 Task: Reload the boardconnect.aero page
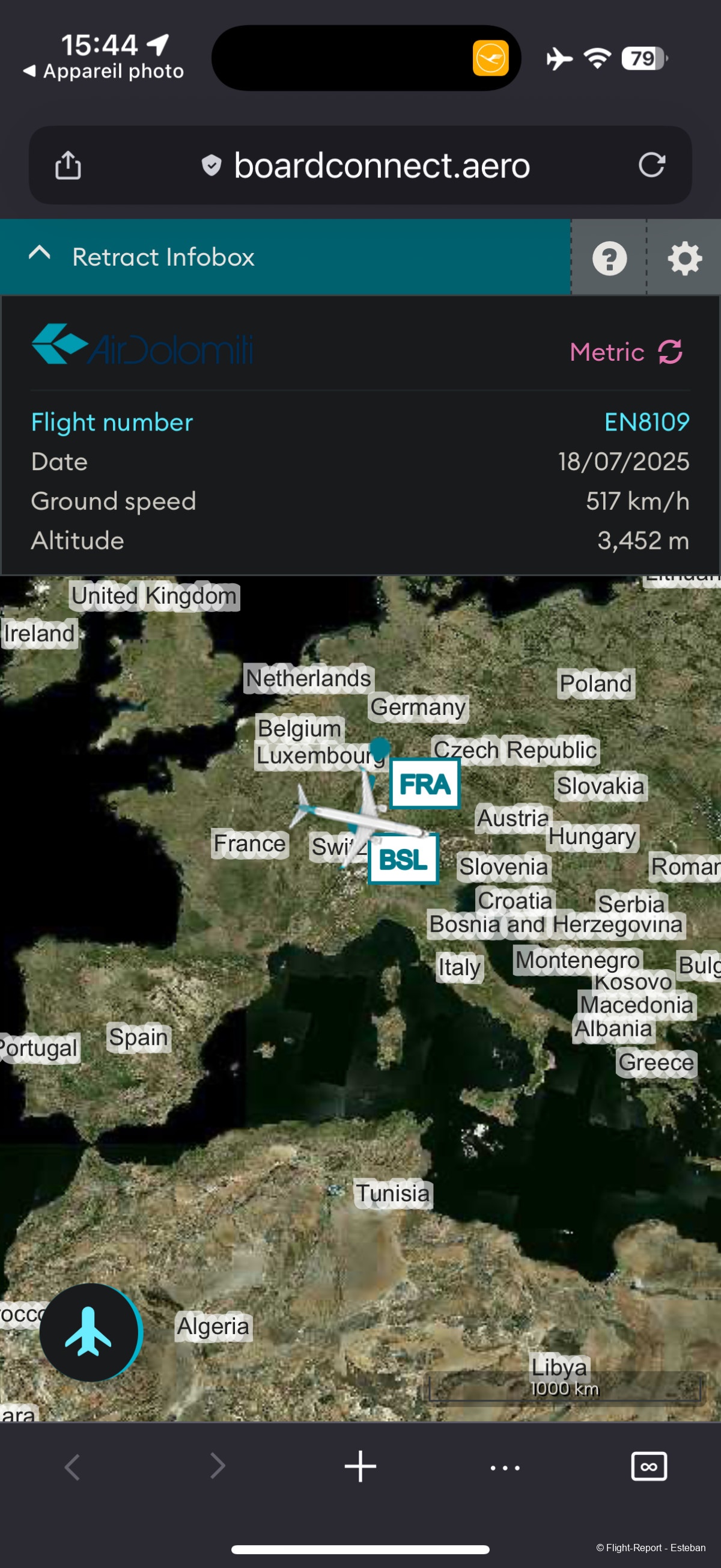pyautogui.click(x=651, y=165)
